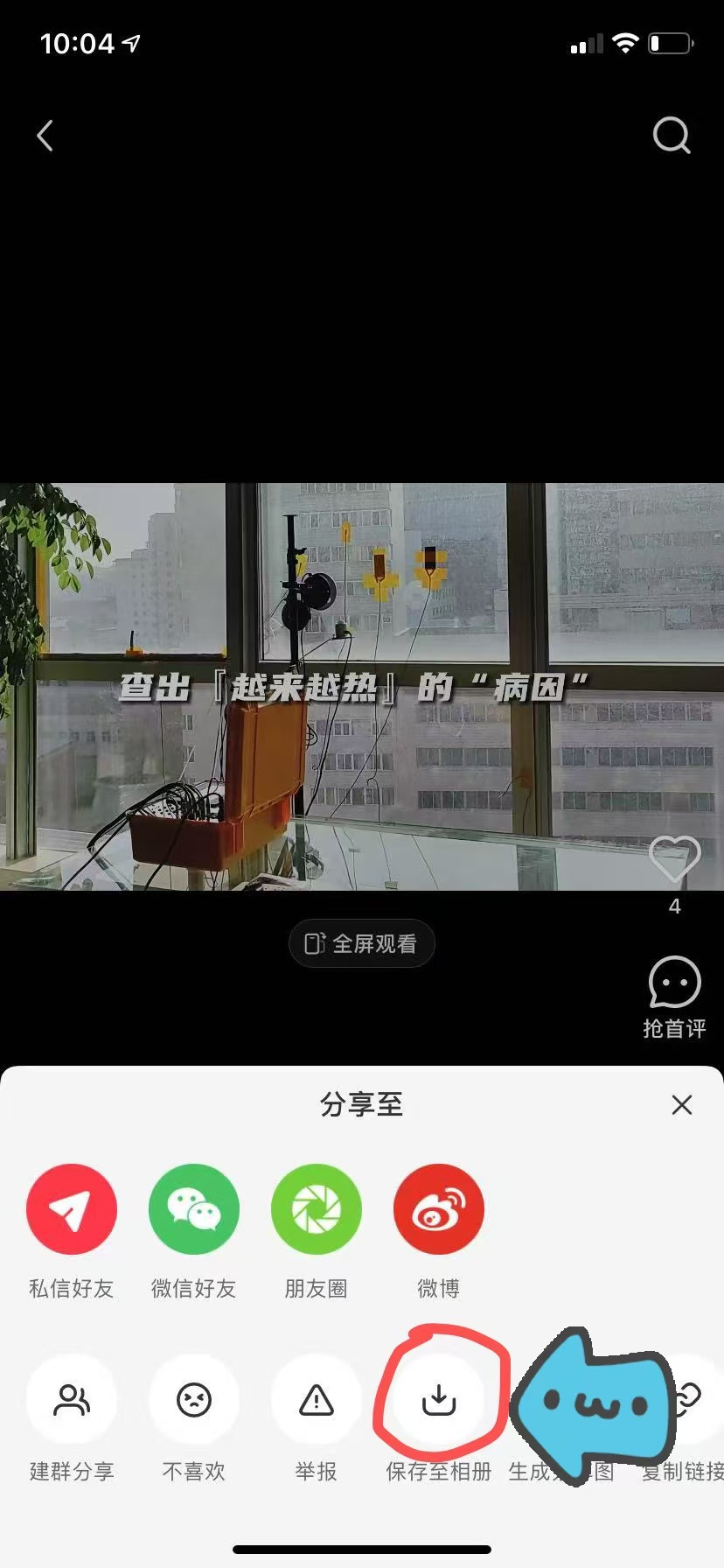
Task: Share to 朋友圈
Action: coord(316,1210)
